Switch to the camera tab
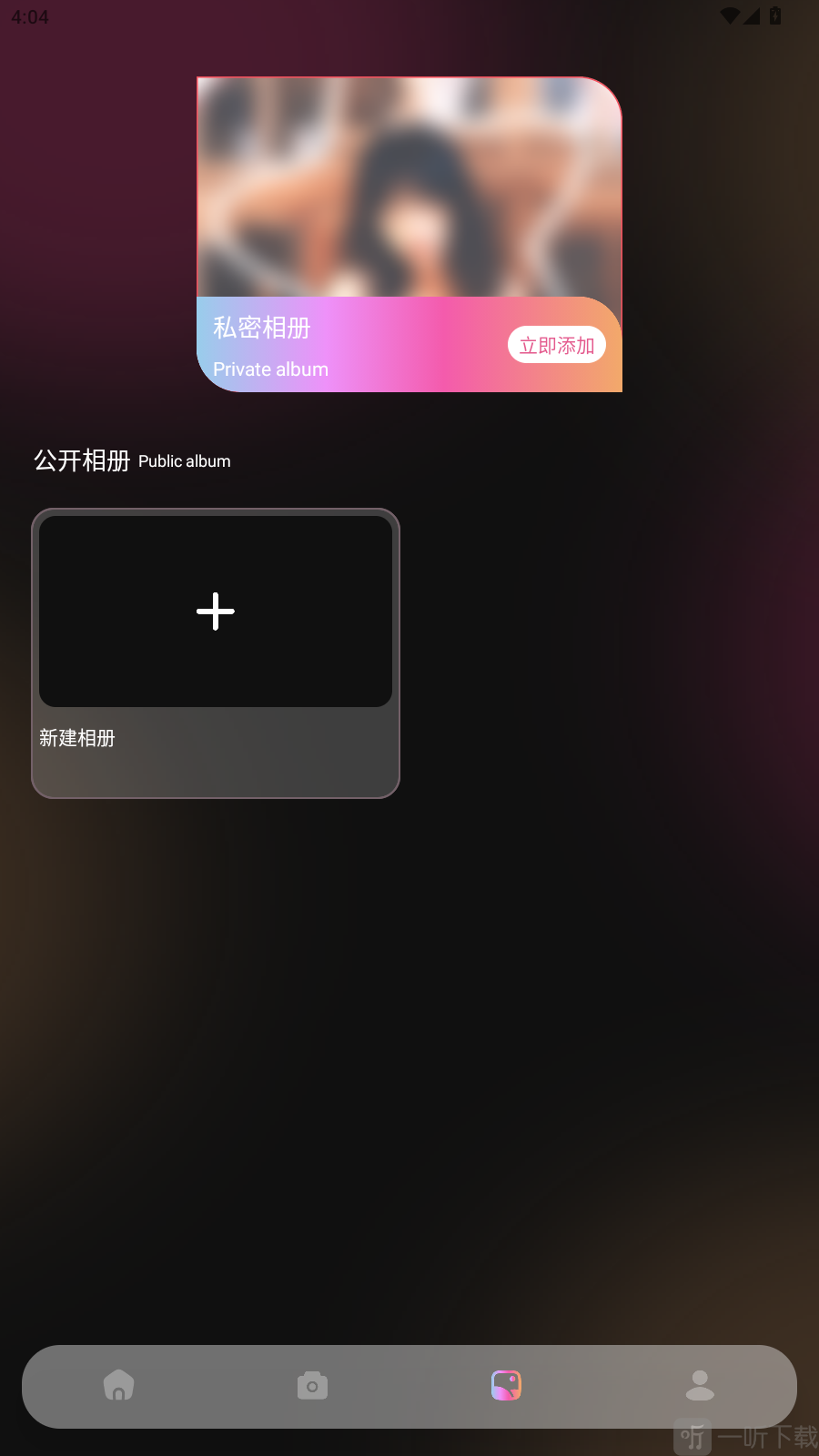 [312, 1386]
